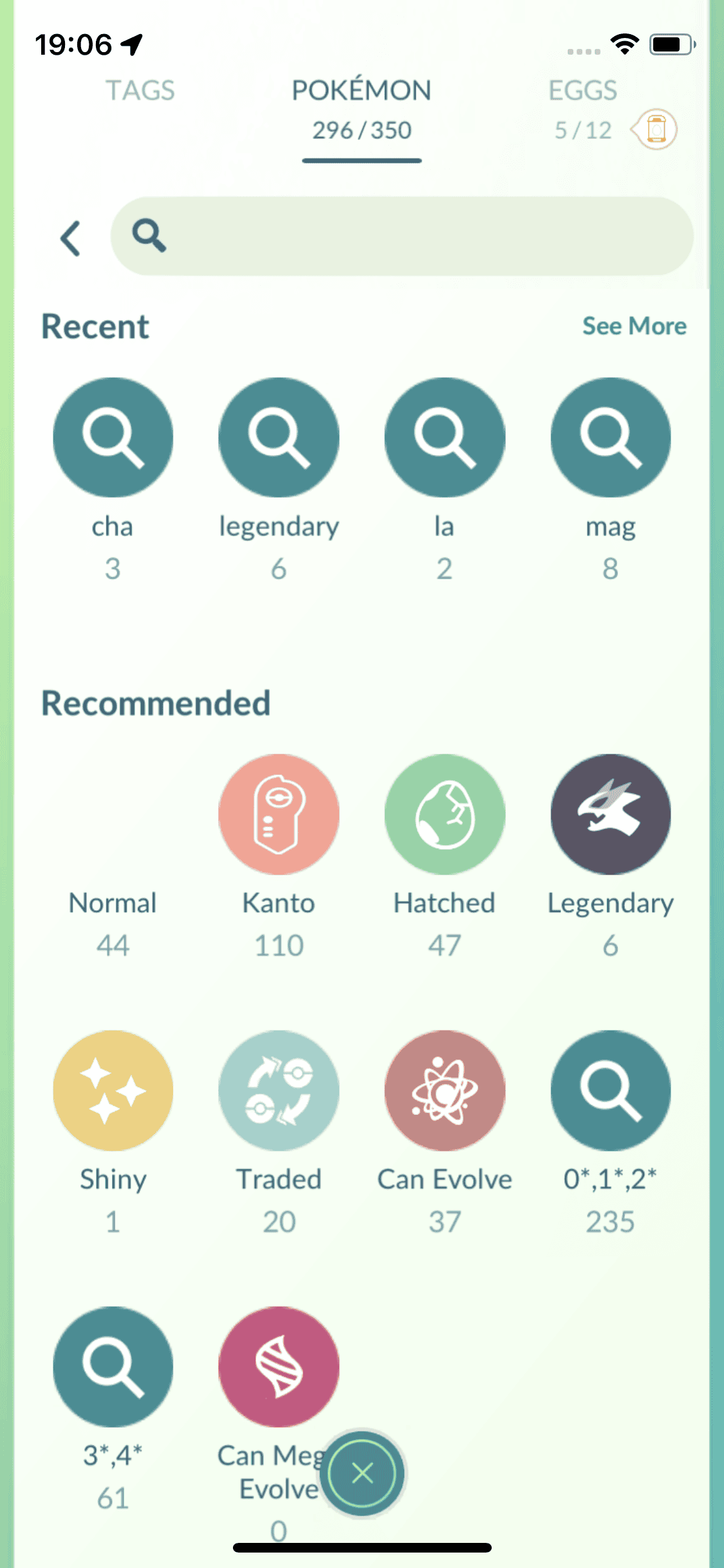Select recent search 'legendary'
The height and width of the screenshot is (1568, 724).
(279, 438)
